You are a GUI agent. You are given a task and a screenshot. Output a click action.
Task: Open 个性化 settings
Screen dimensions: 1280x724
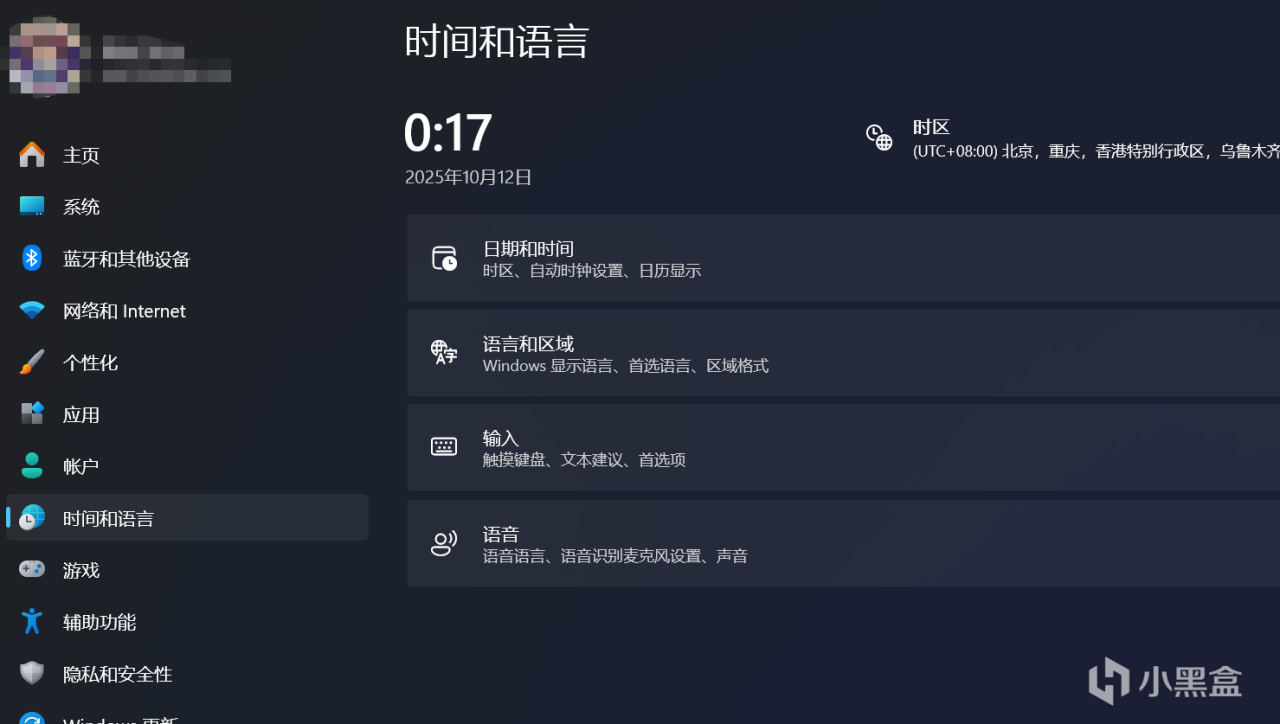[90, 363]
